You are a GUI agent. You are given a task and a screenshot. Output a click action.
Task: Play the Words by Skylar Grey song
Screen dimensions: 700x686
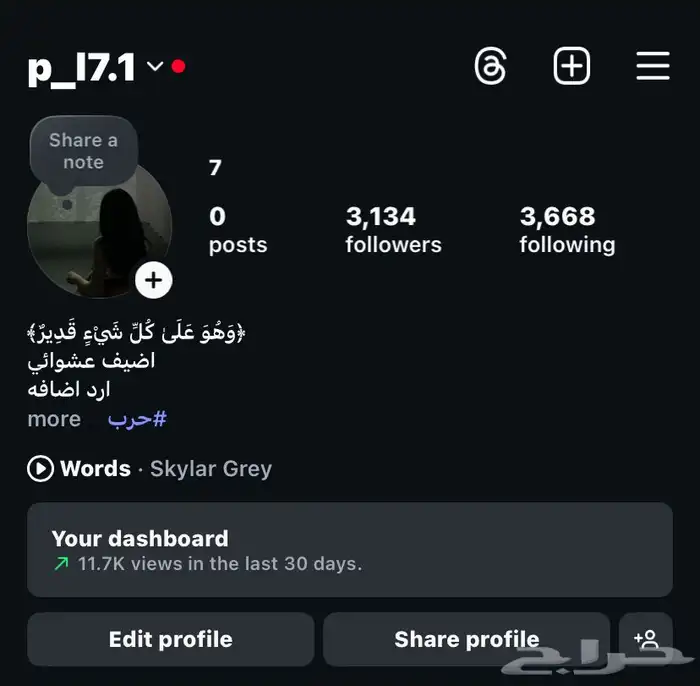[x=40, y=468]
